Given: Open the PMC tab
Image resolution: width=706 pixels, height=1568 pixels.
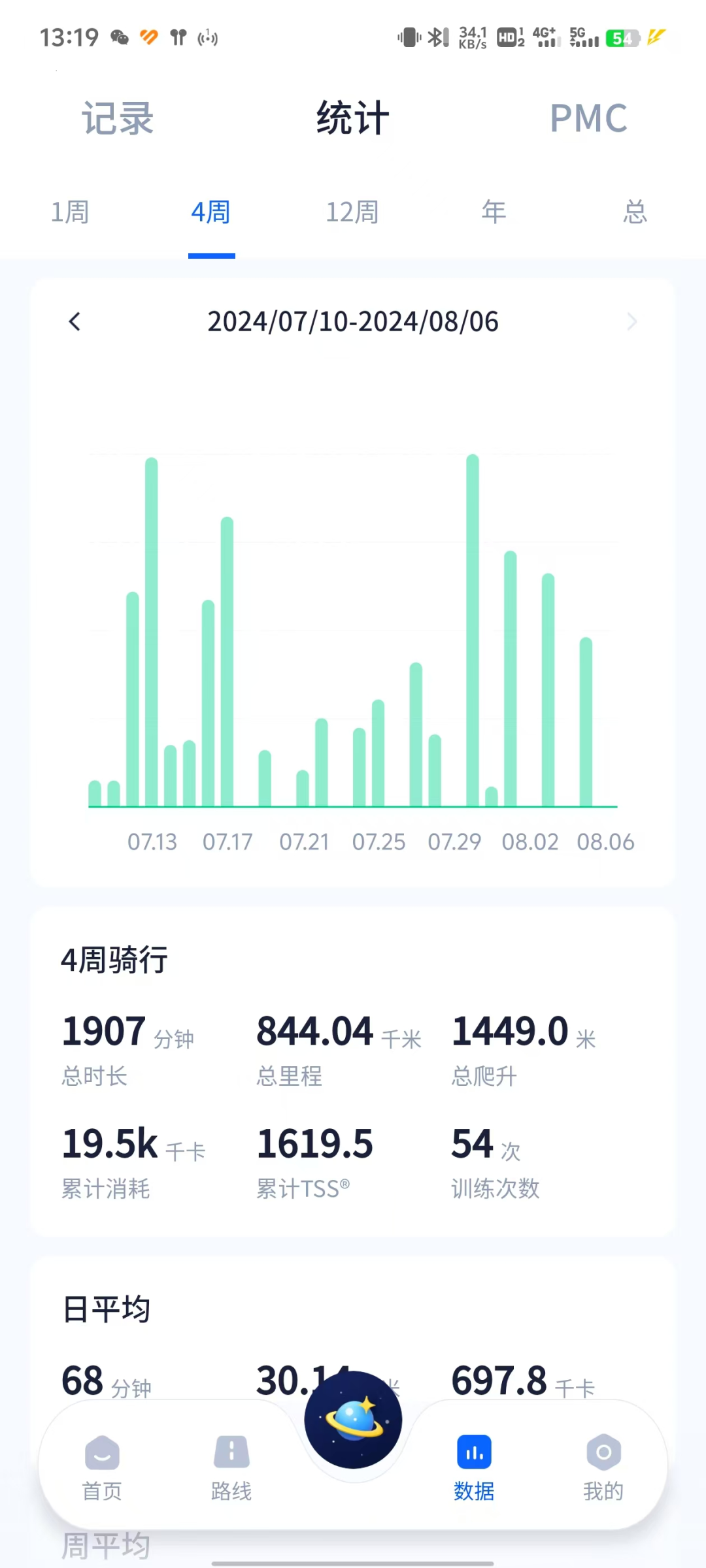Looking at the screenshot, I should (588, 118).
